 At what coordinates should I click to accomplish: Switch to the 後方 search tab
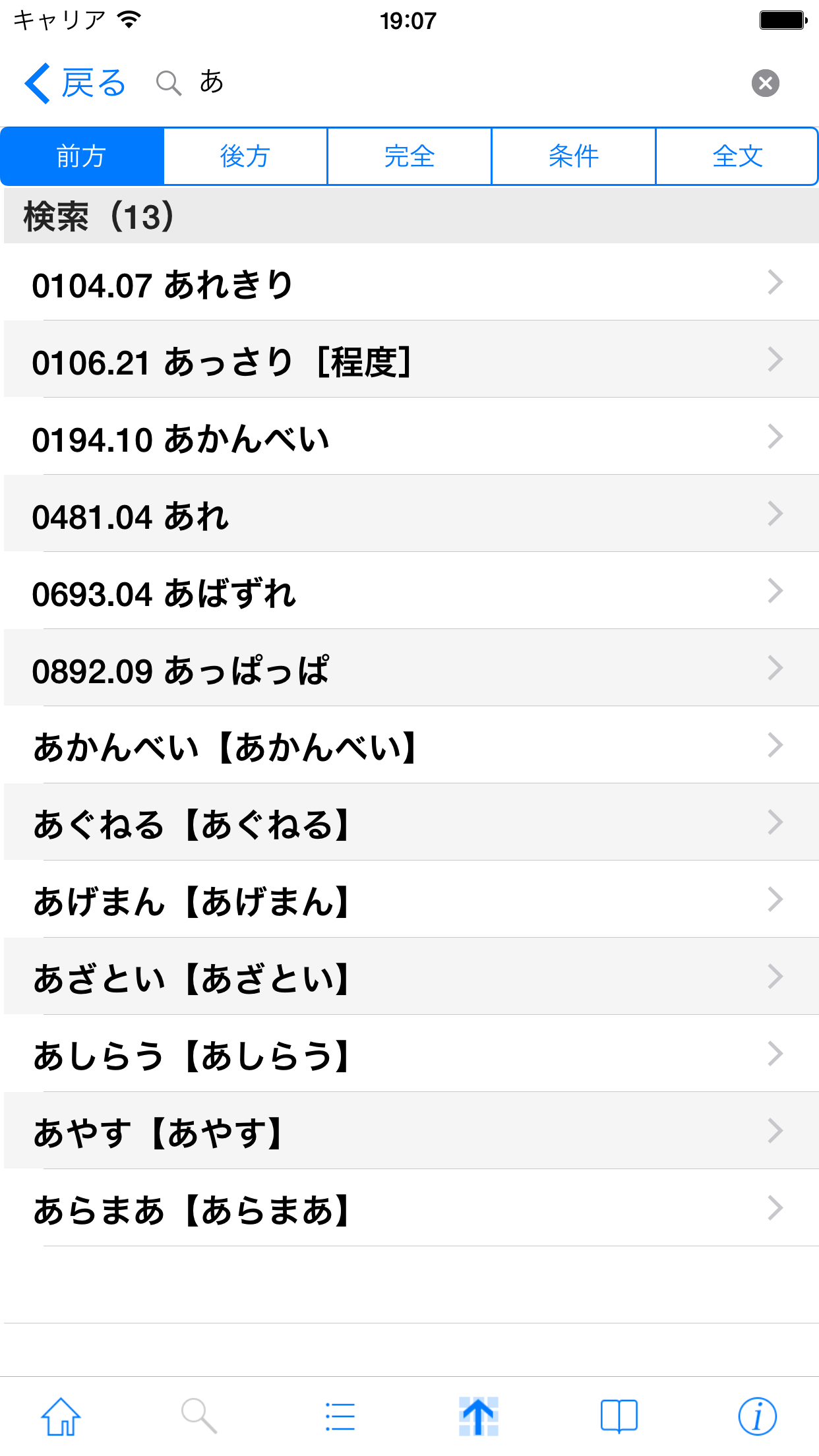(x=245, y=156)
